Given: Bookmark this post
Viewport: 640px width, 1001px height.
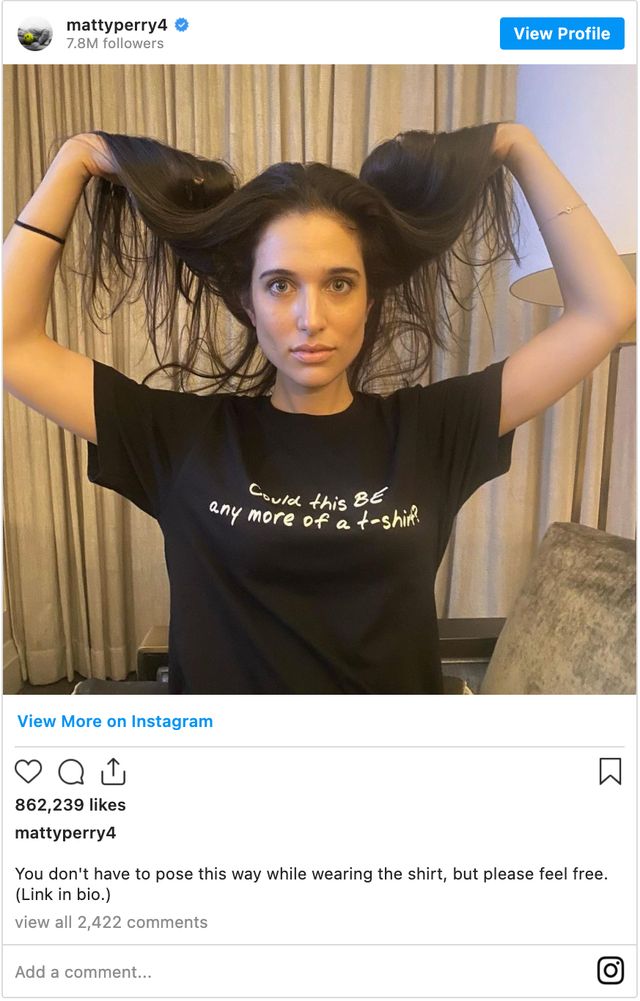Looking at the screenshot, I should click(x=610, y=771).
